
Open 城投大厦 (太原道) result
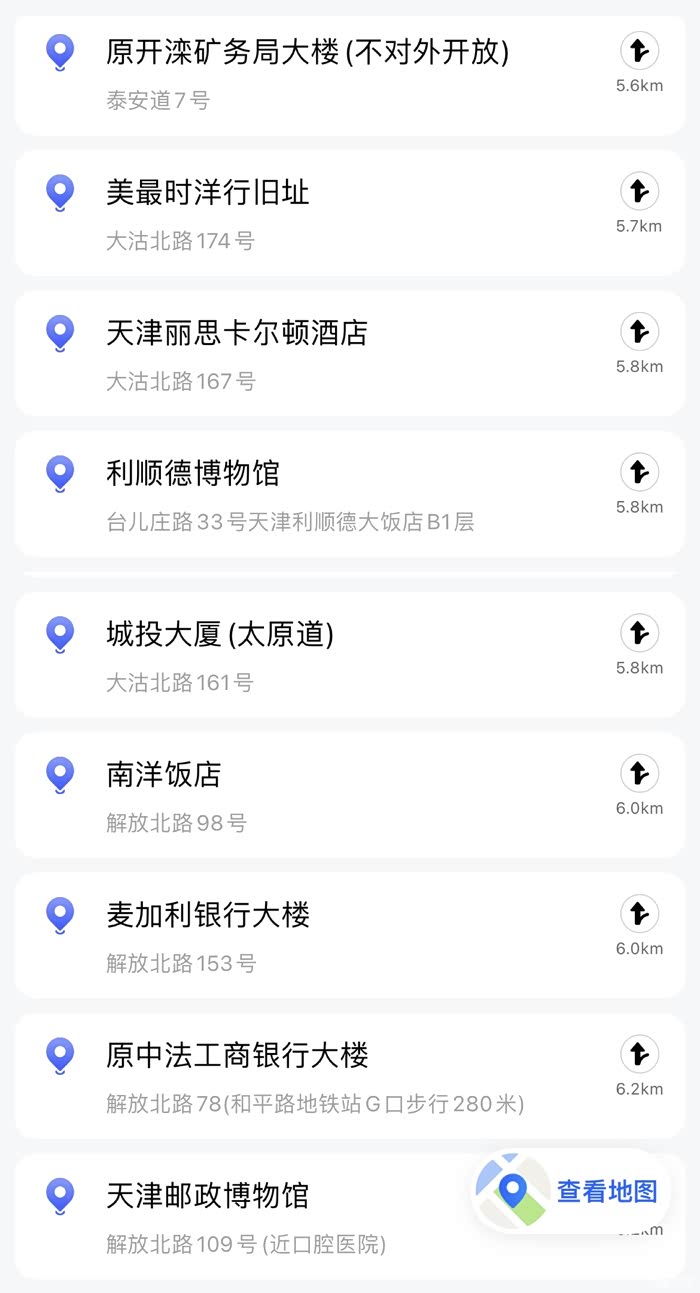220,634
